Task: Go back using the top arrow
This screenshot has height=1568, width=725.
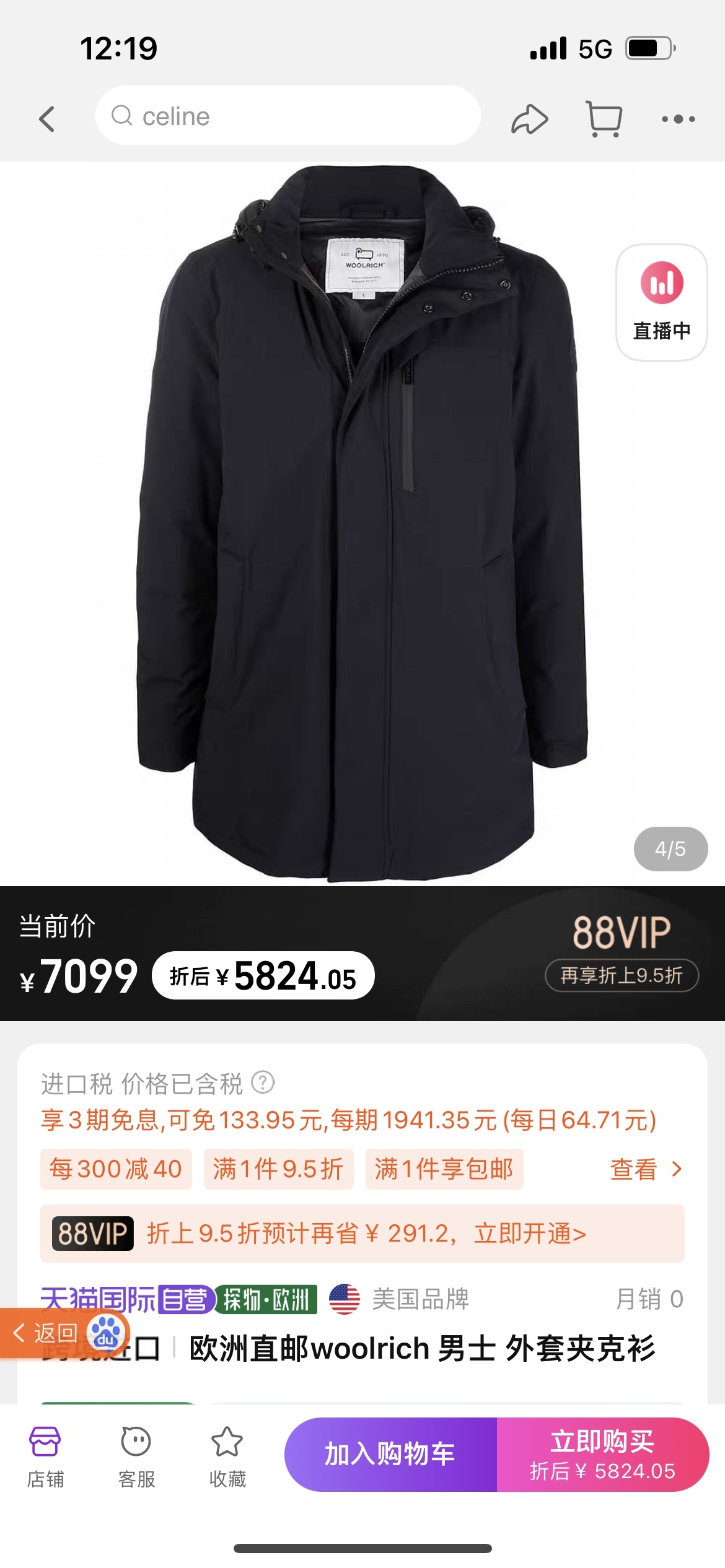Action: (47, 118)
